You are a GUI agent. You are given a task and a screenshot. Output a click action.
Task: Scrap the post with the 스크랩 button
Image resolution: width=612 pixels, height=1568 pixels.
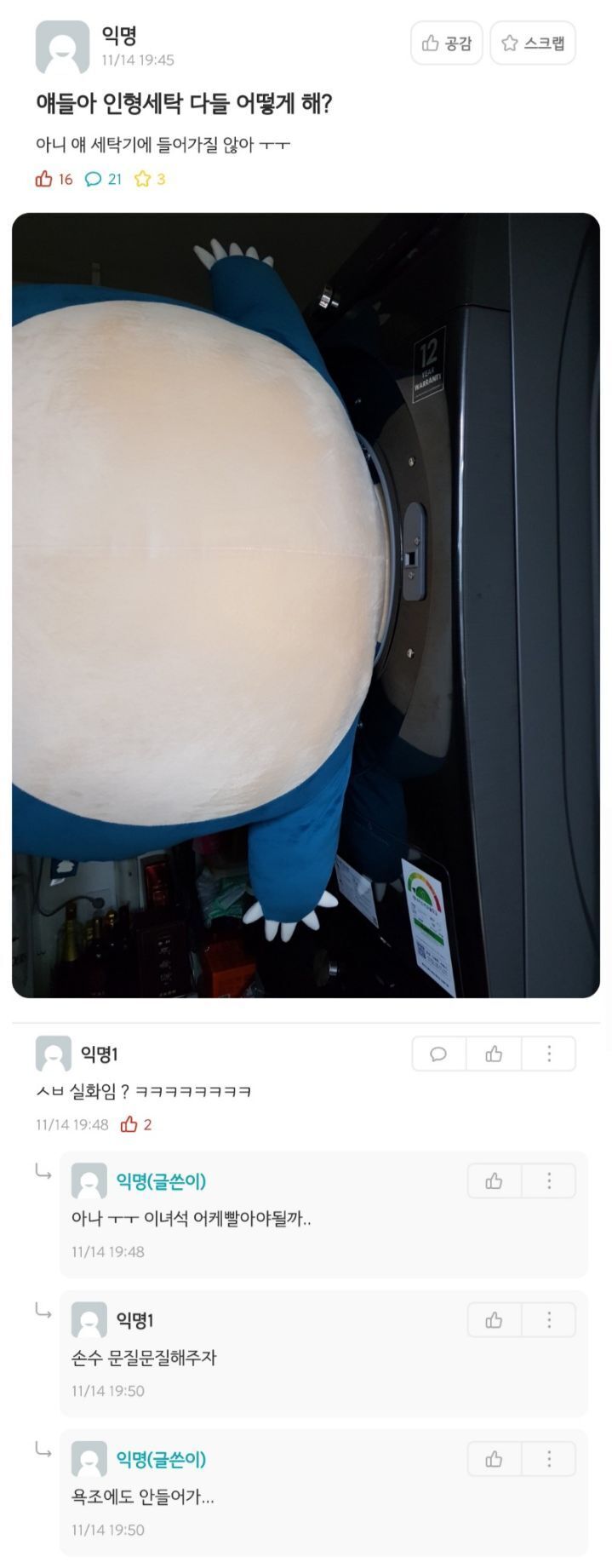(533, 43)
